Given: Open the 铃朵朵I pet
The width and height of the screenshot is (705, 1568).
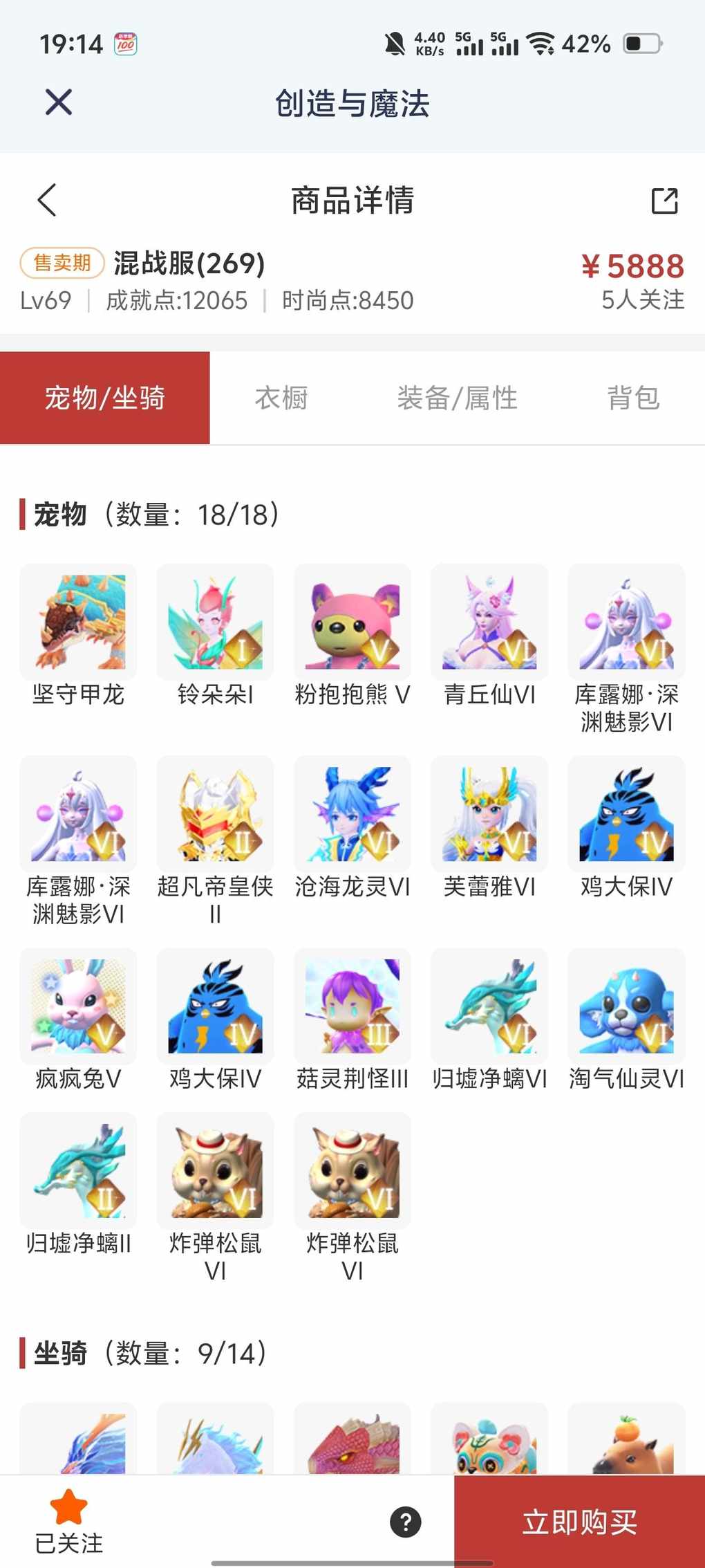Looking at the screenshot, I should (215, 622).
